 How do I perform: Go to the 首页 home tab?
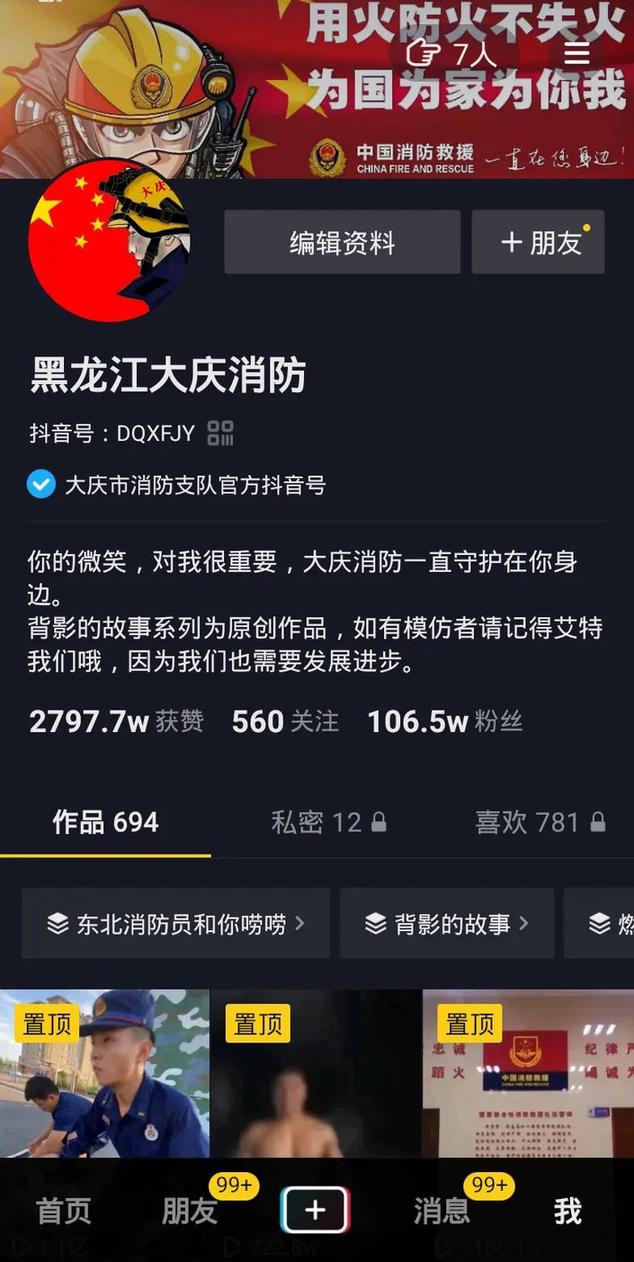[63, 1211]
